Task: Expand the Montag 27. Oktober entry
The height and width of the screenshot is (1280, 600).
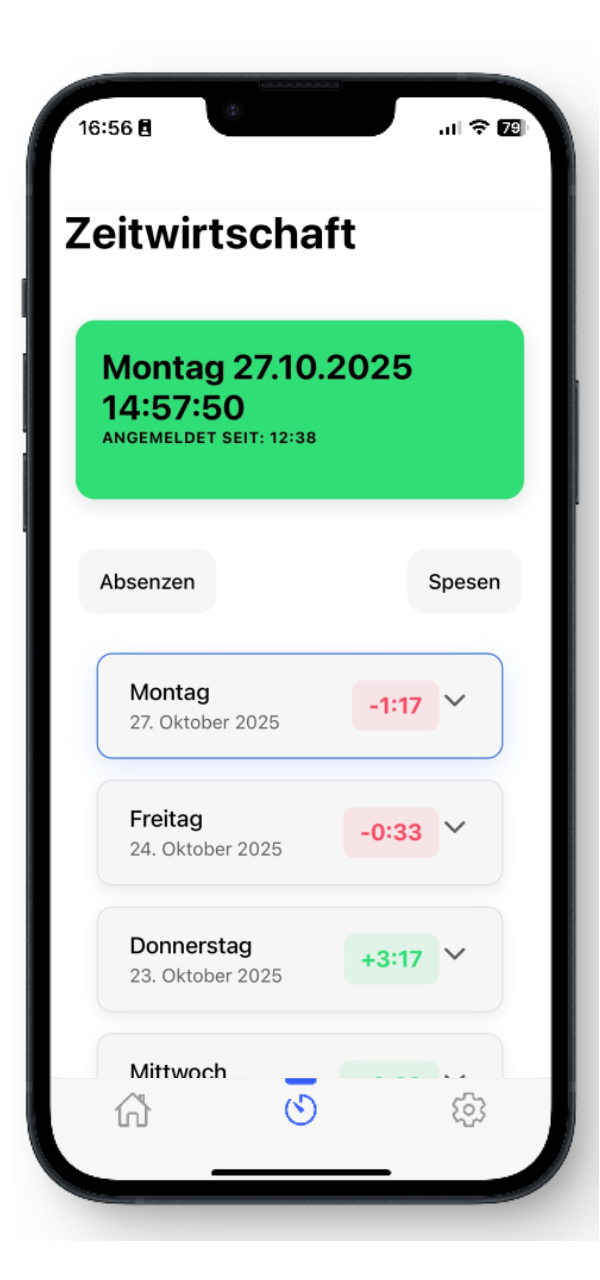Action: click(x=455, y=701)
